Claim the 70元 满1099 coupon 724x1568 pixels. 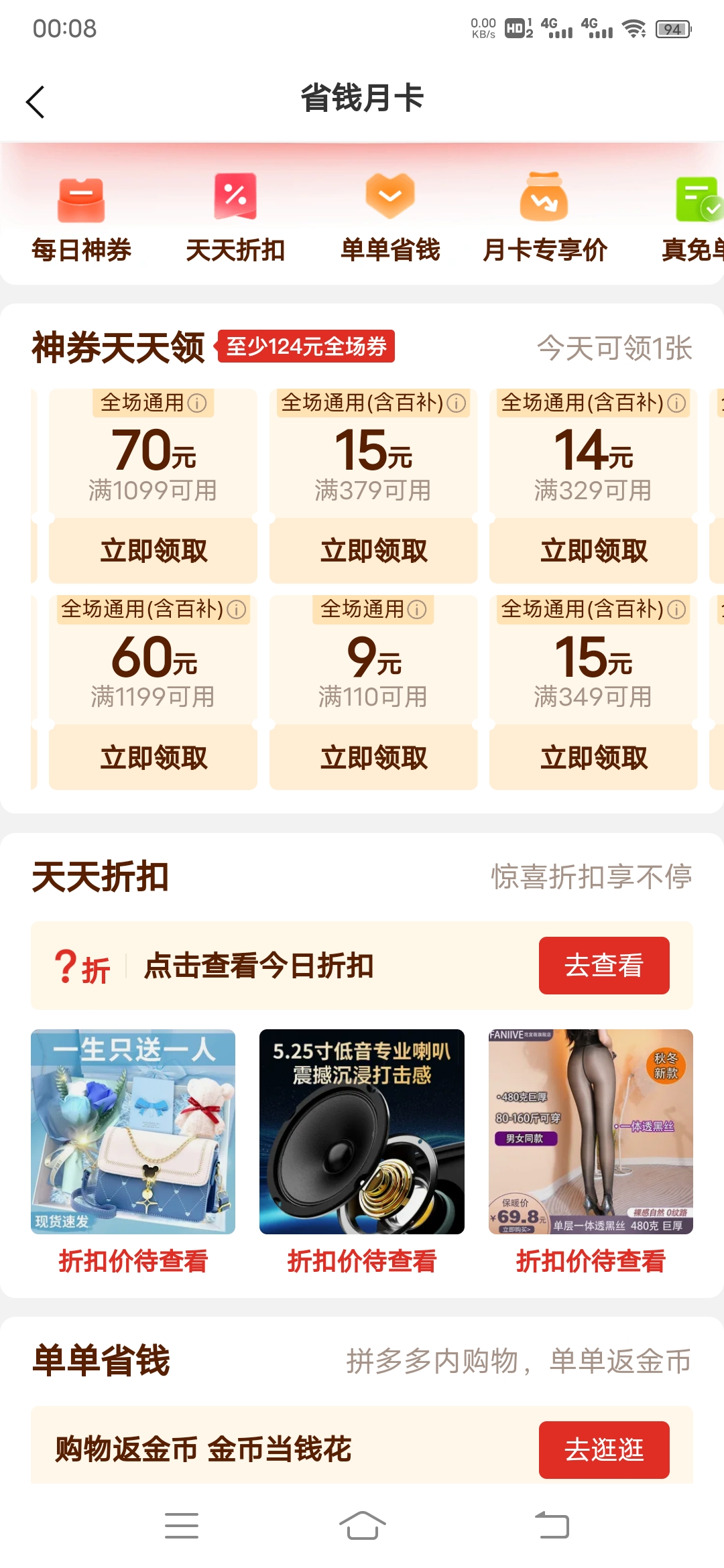(x=154, y=551)
